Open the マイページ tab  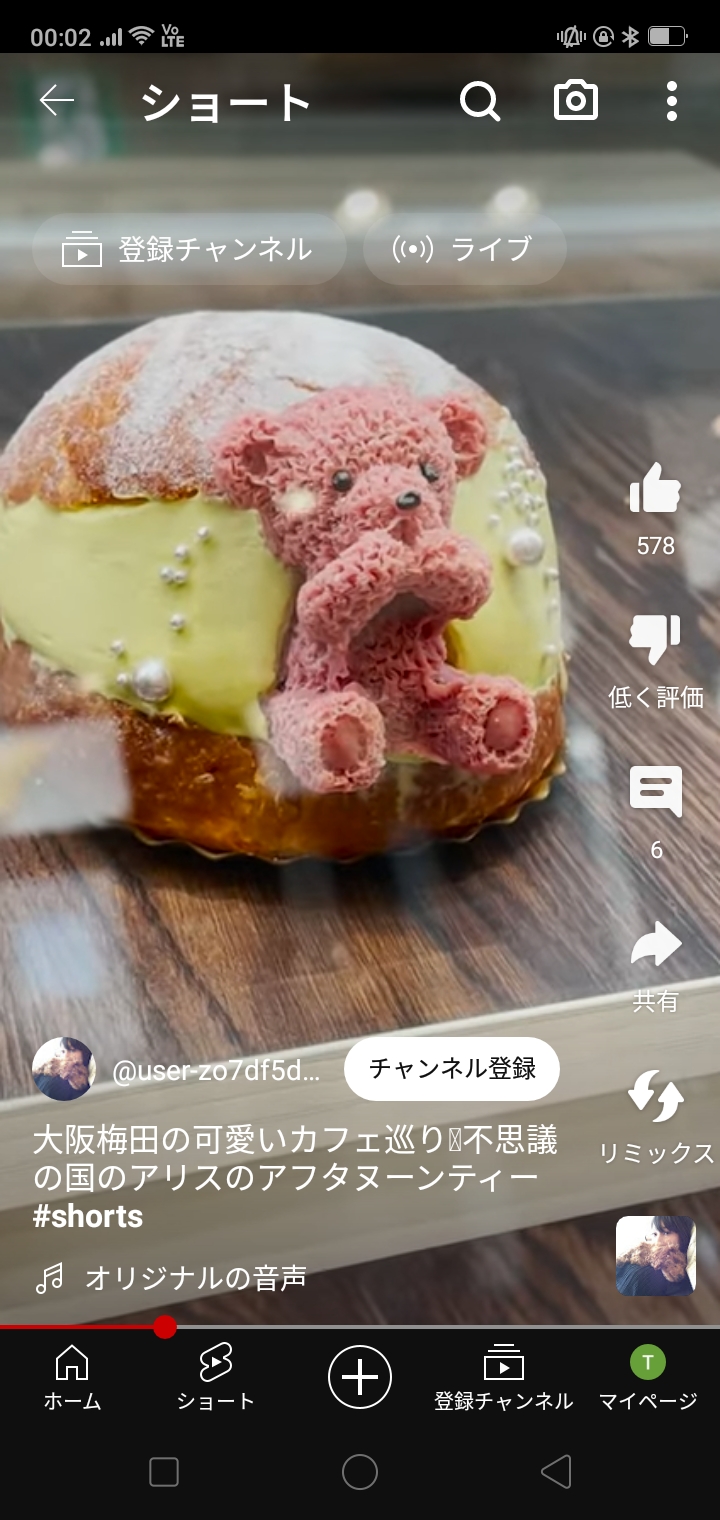tap(648, 1378)
